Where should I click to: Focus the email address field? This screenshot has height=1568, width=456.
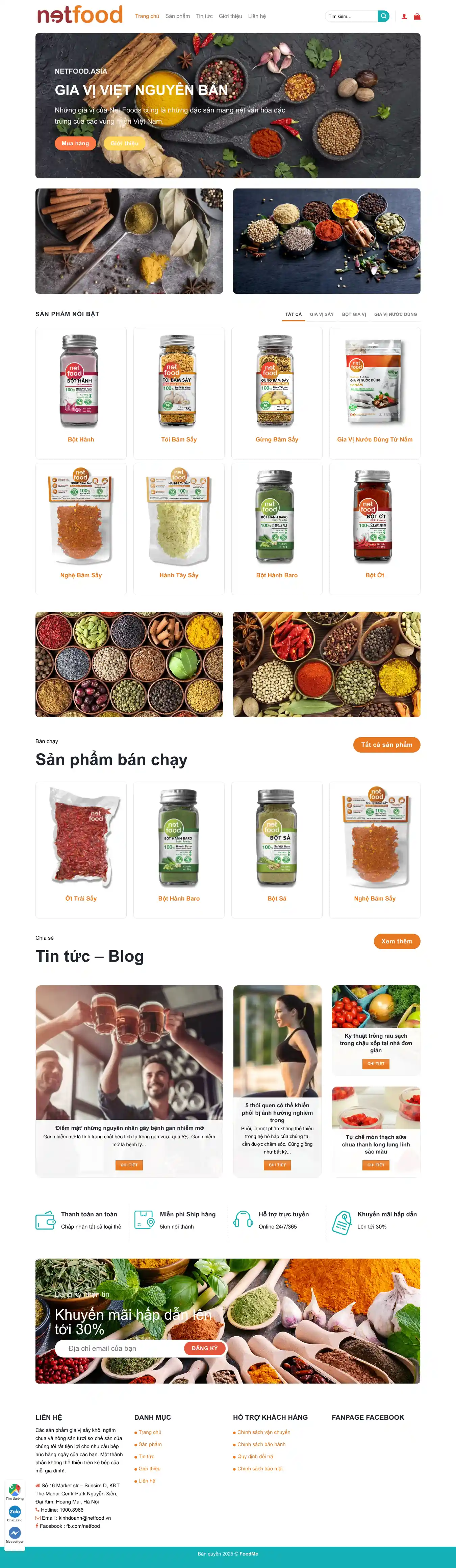(122, 1348)
